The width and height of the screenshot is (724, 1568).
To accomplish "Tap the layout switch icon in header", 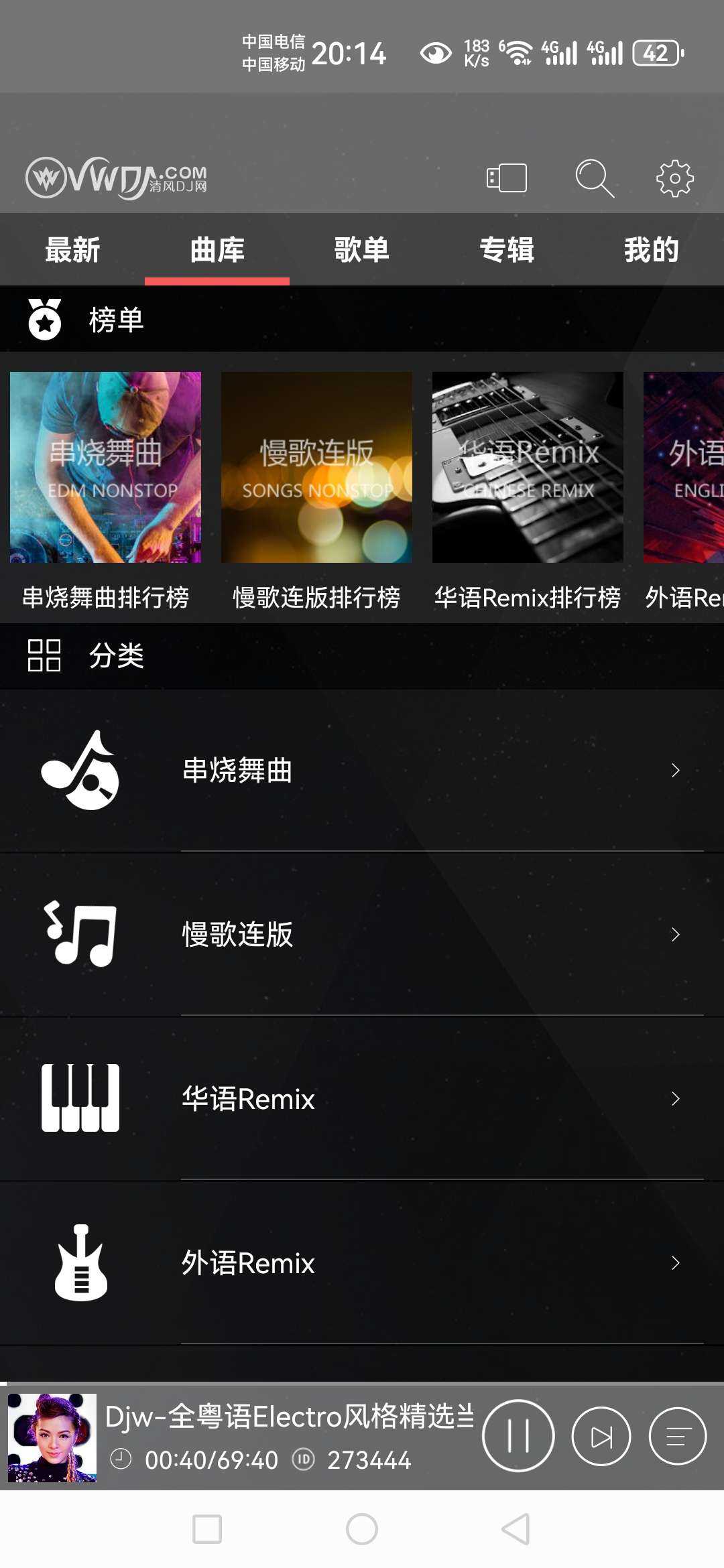I will [507, 178].
